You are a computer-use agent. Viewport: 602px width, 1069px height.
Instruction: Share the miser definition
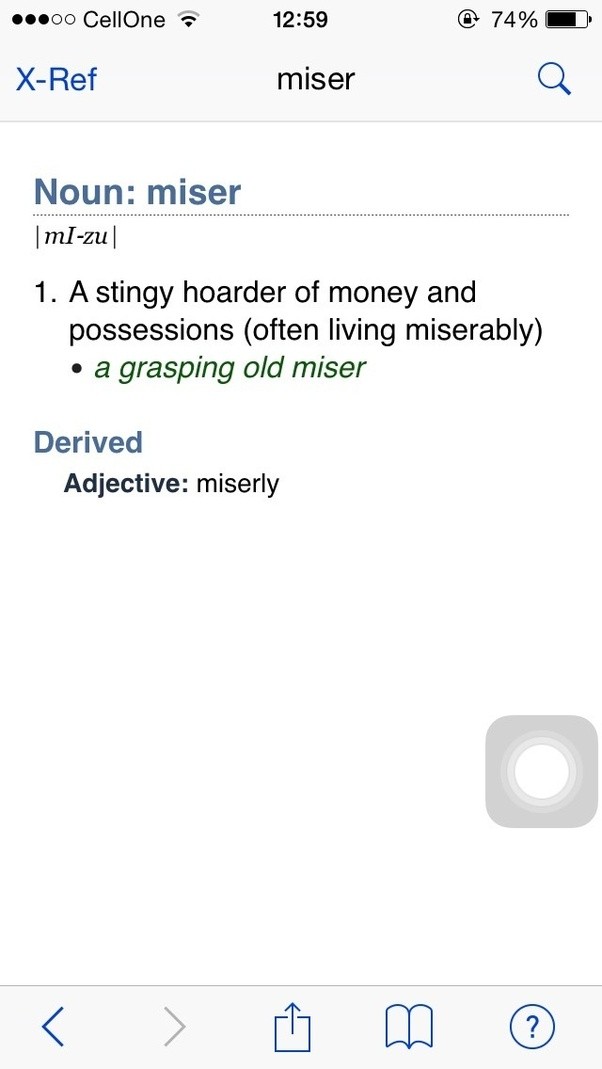[x=293, y=1027]
